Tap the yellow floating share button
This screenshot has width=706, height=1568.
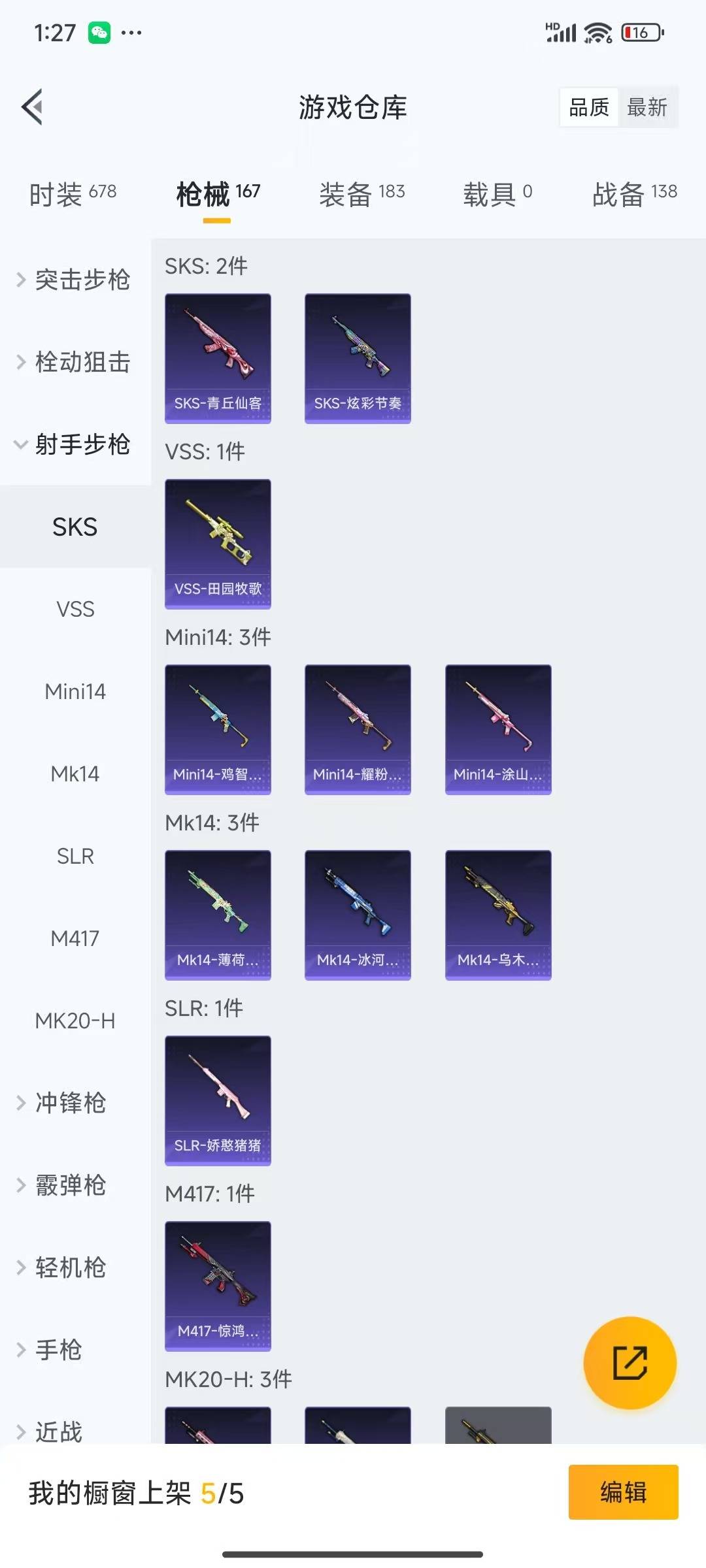(x=630, y=1363)
